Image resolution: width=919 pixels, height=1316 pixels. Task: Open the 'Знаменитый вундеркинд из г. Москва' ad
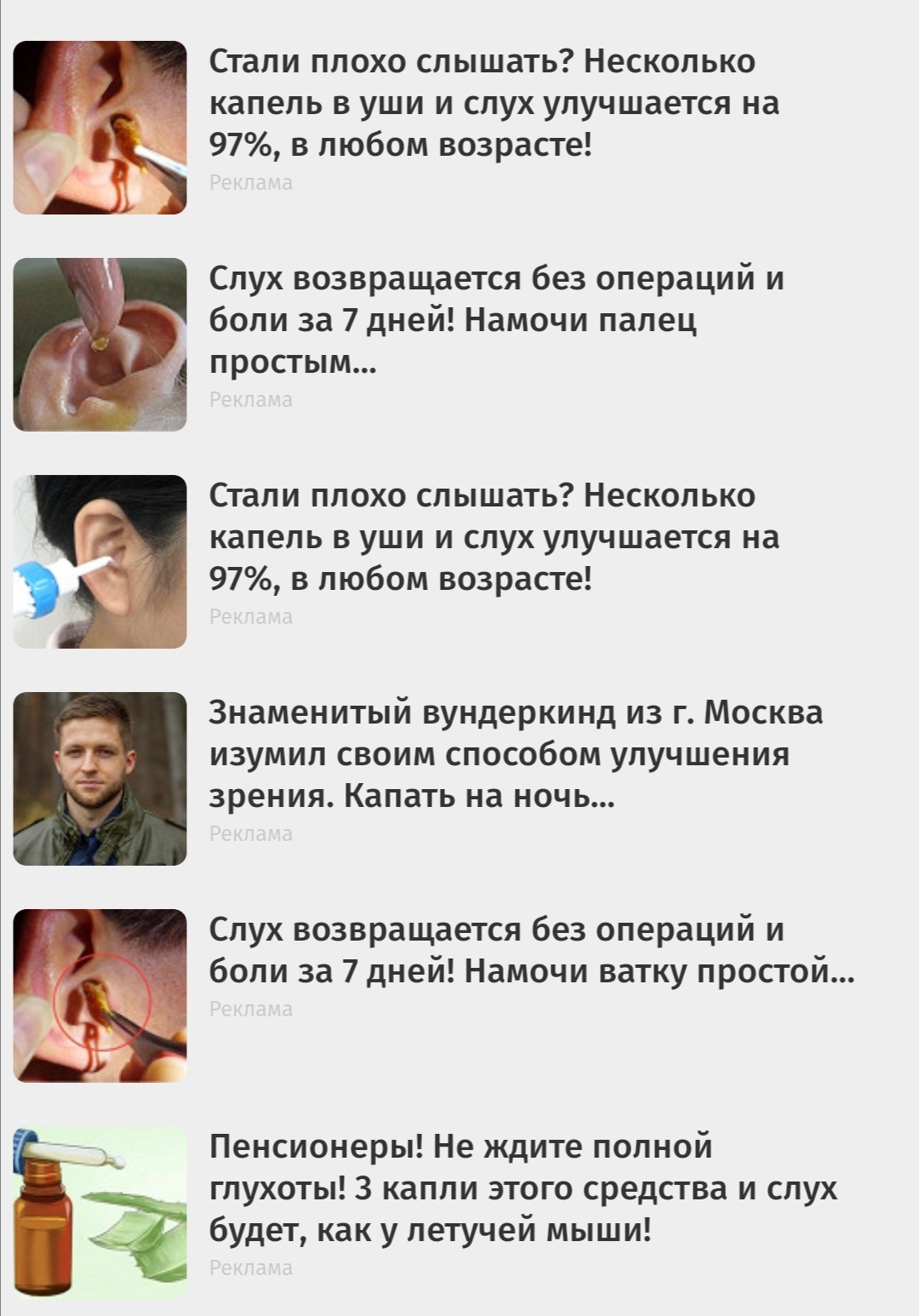pos(516,755)
